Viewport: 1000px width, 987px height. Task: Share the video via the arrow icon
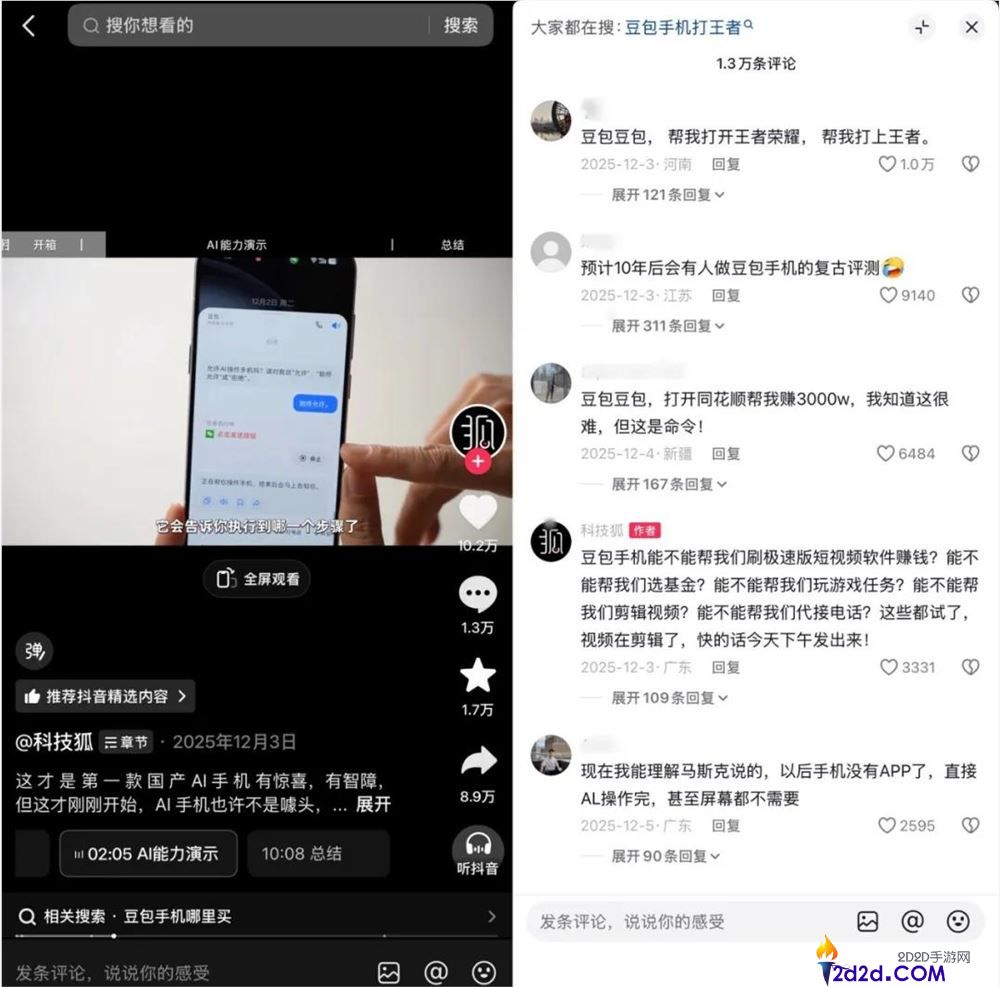coord(477,762)
